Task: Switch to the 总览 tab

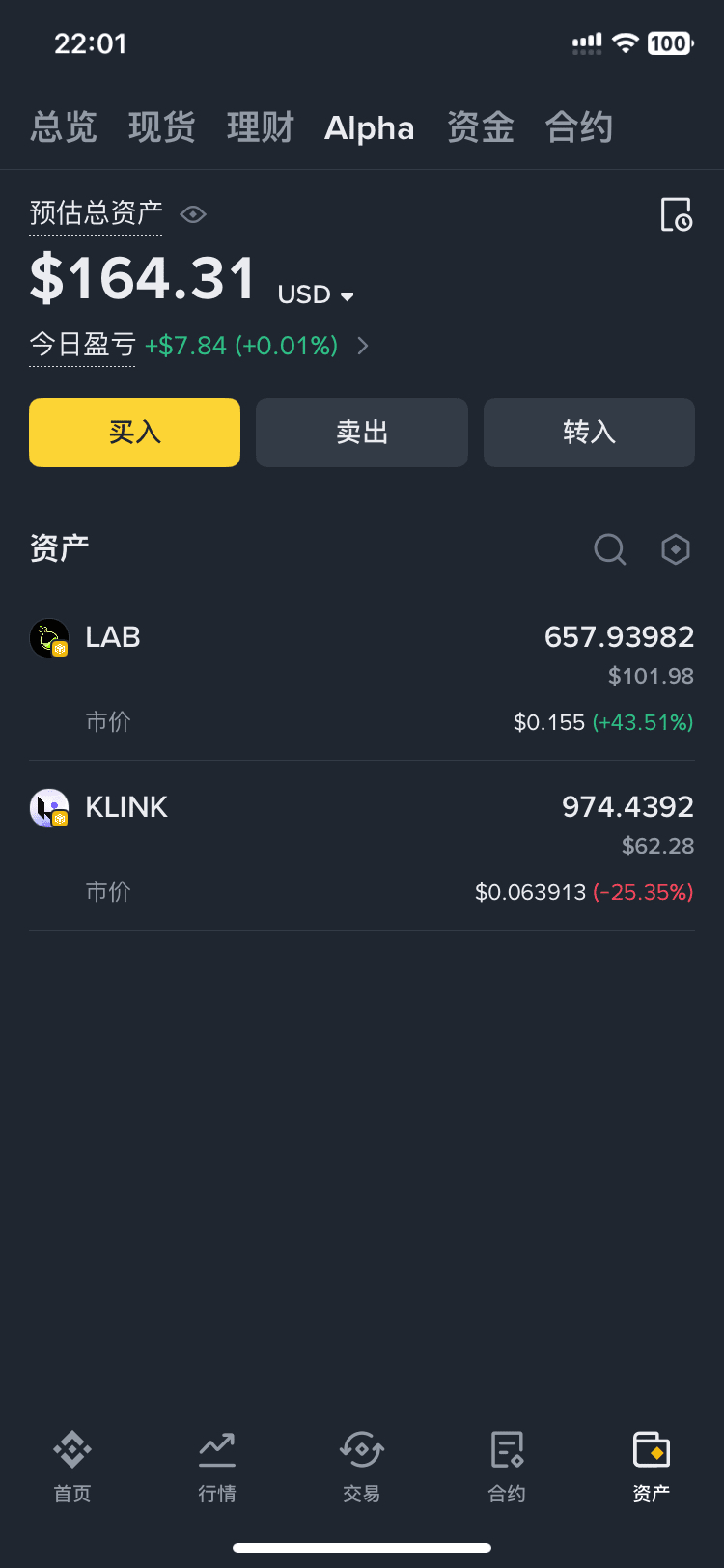Action: point(64,127)
